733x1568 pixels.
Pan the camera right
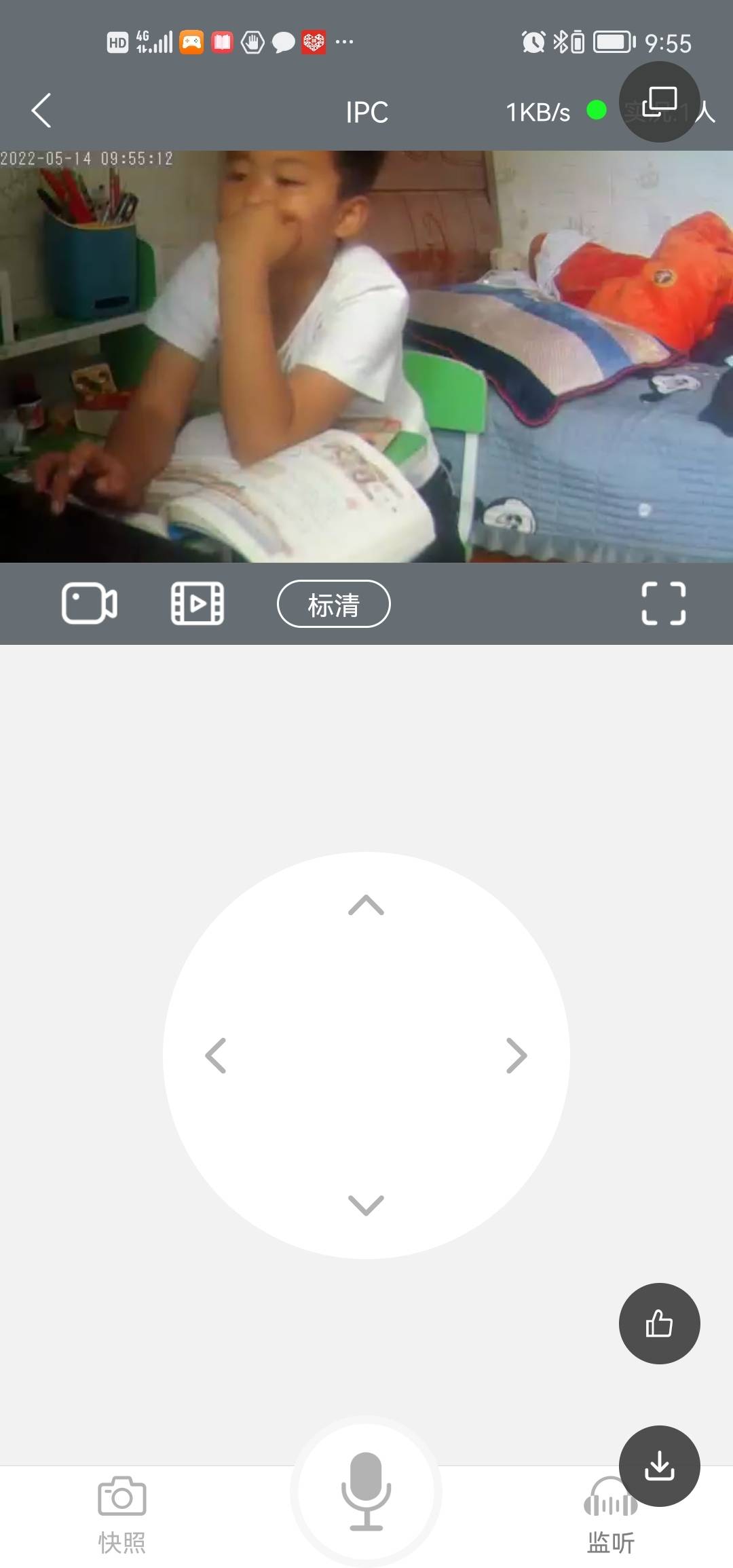coord(516,1056)
